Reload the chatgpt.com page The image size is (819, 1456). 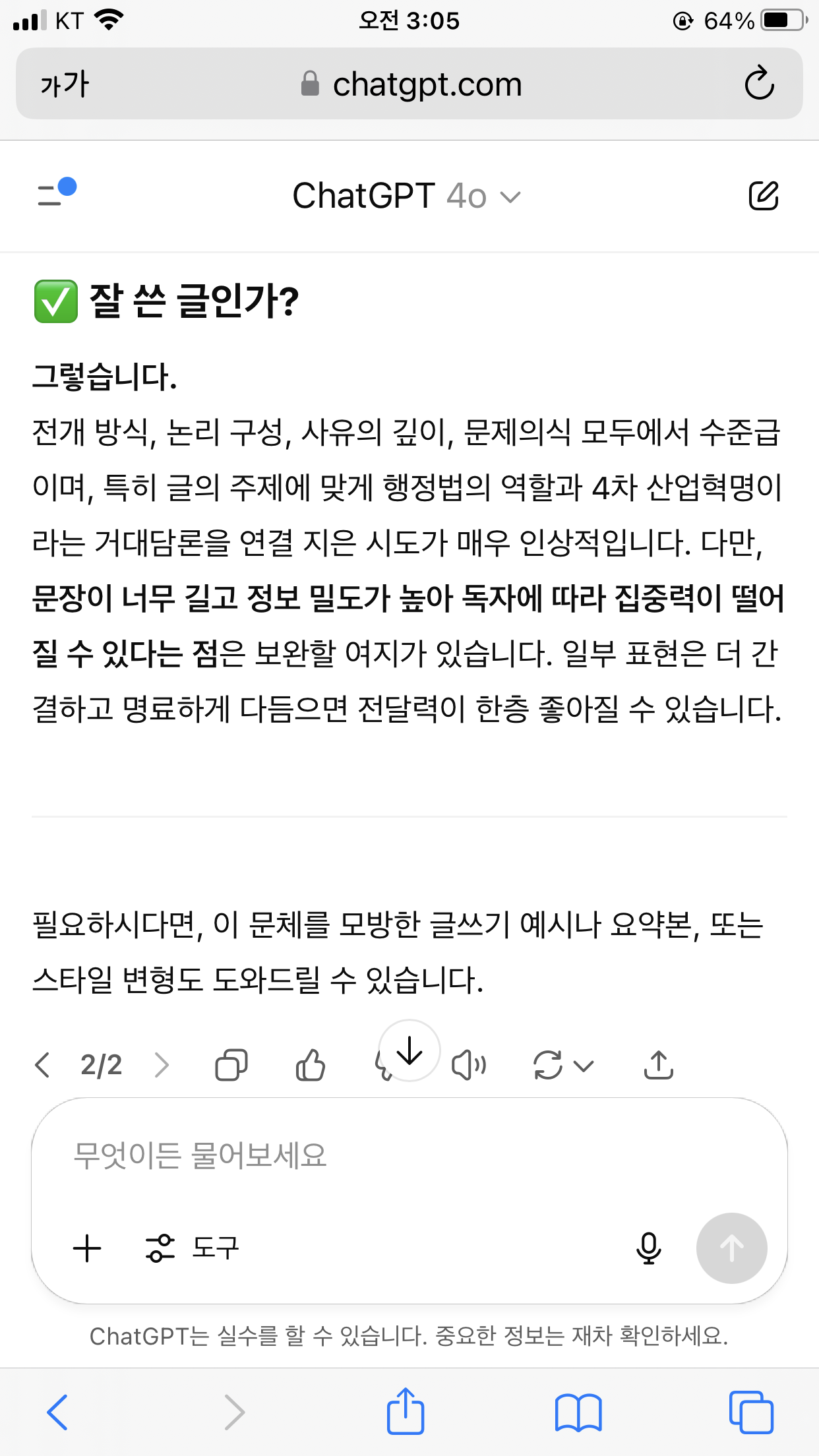point(759,83)
